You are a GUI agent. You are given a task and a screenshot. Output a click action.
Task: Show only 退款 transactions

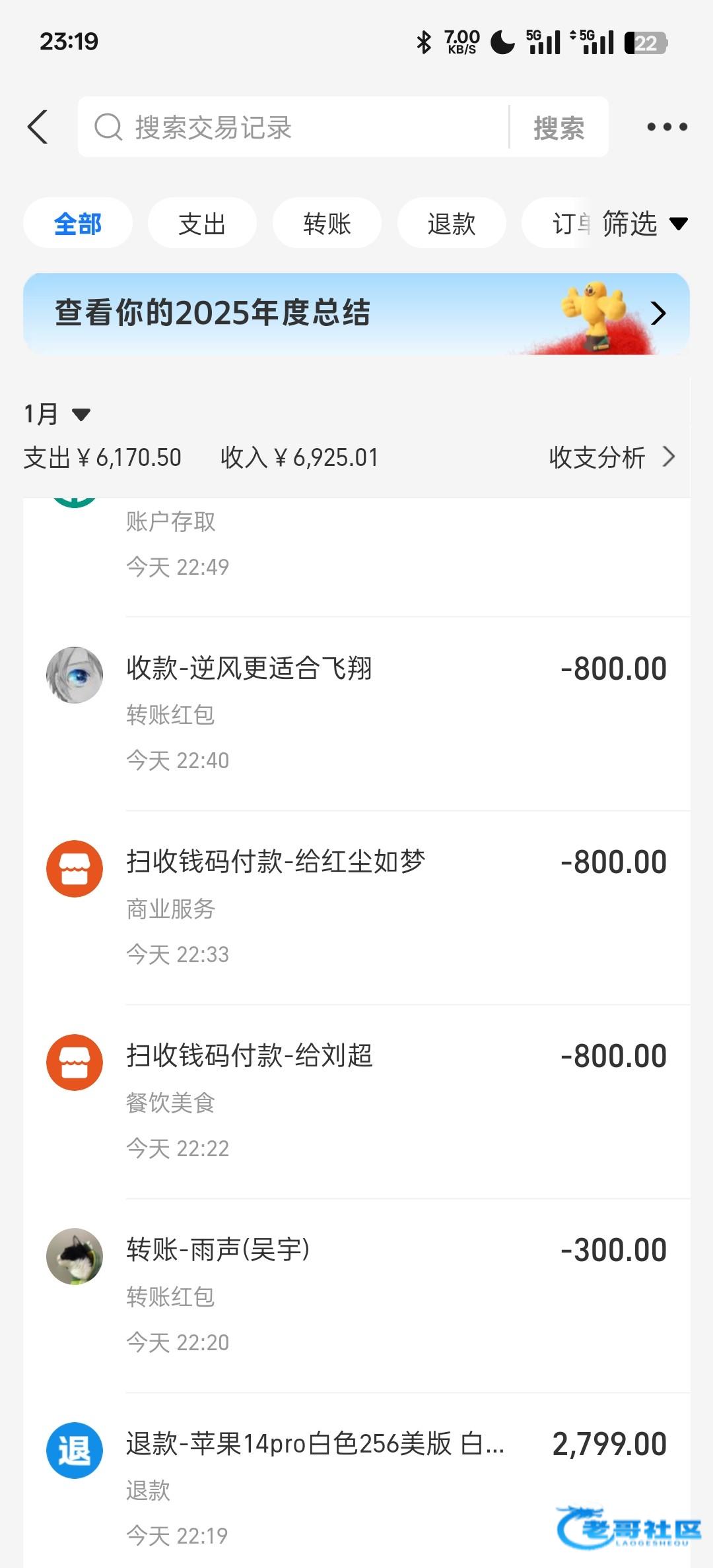coord(452,224)
